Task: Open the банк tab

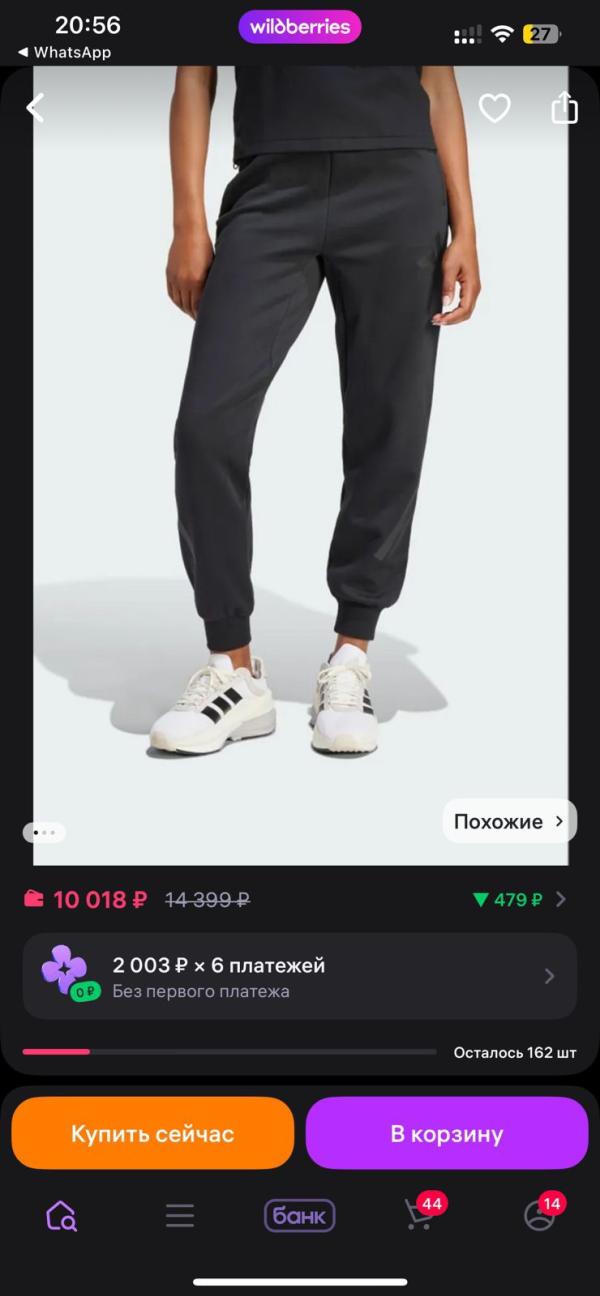Action: click(x=299, y=1215)
